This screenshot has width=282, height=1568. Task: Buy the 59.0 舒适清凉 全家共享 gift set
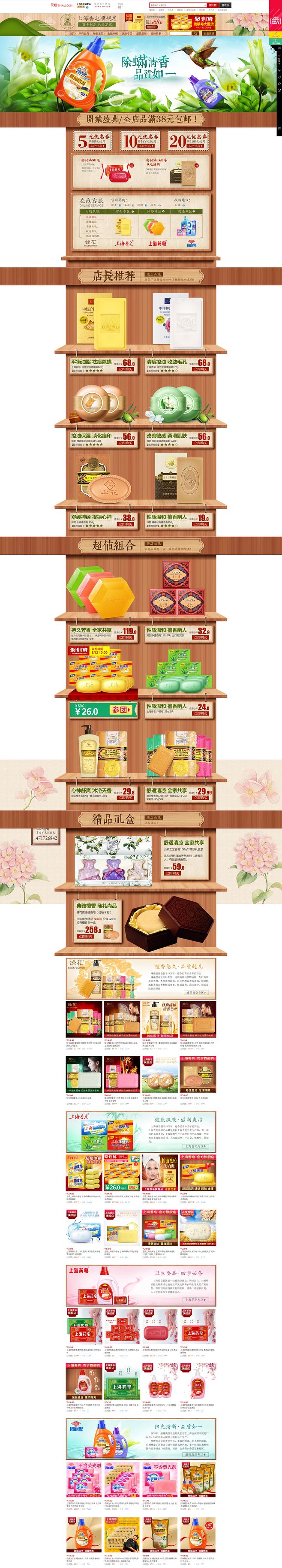173,873
